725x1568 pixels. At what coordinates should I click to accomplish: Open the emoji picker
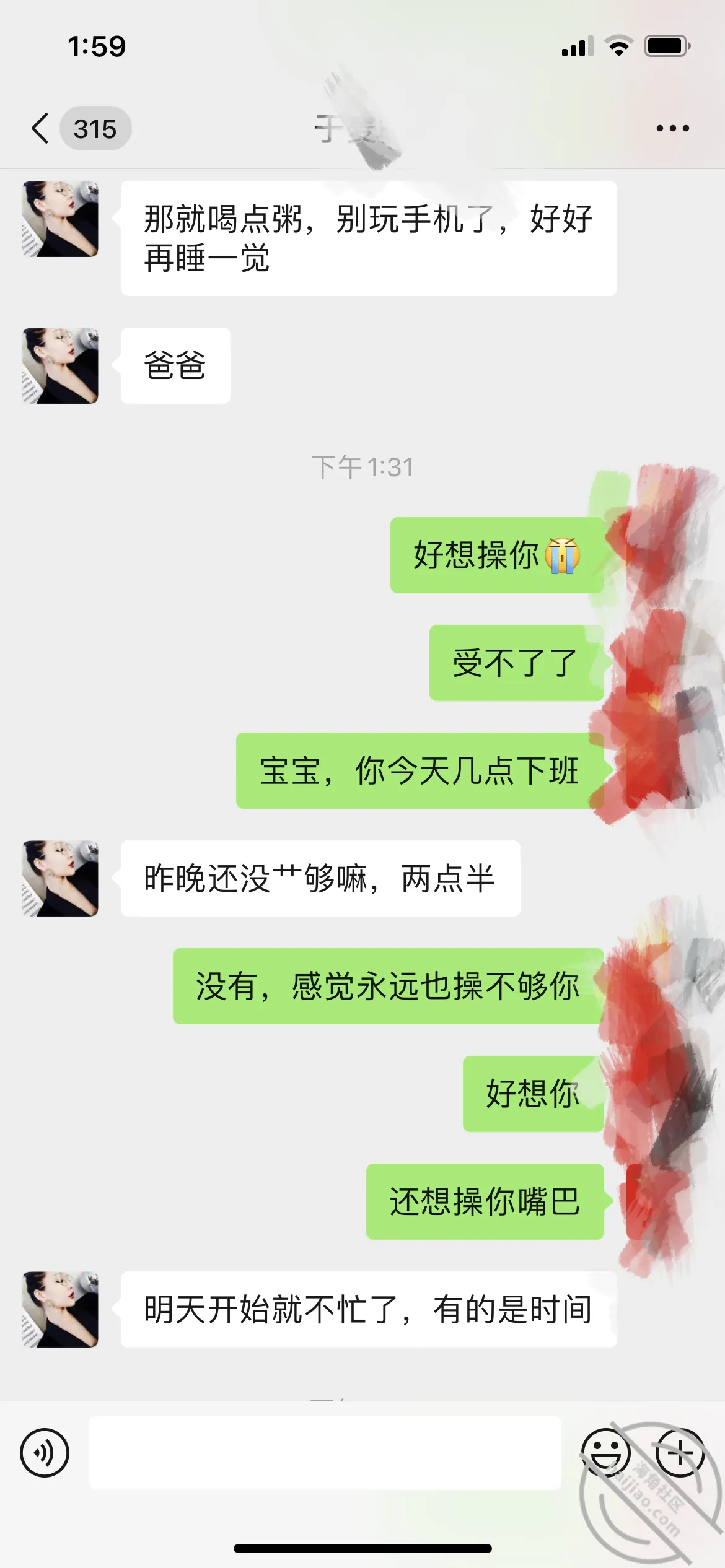605,1453
